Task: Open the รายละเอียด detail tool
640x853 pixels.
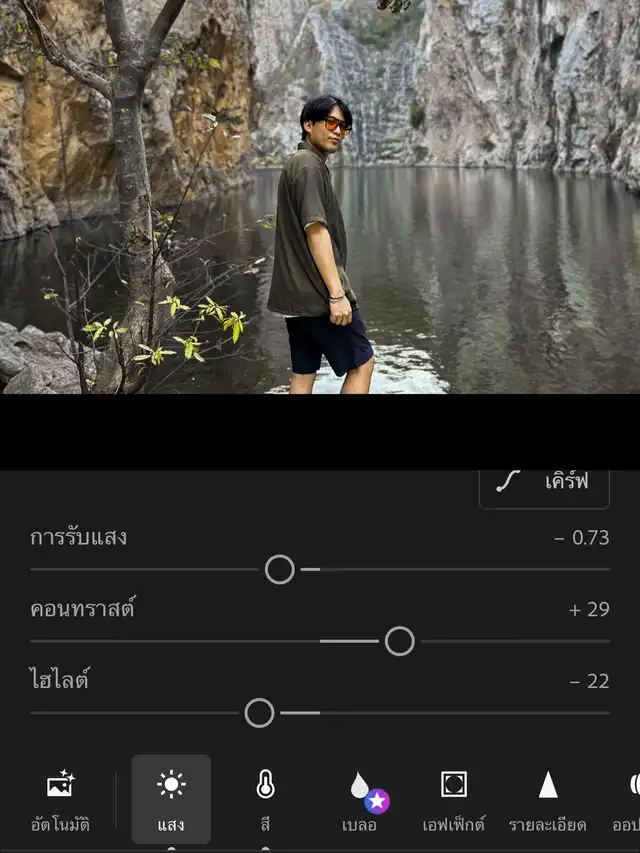Action: point(547,799)
